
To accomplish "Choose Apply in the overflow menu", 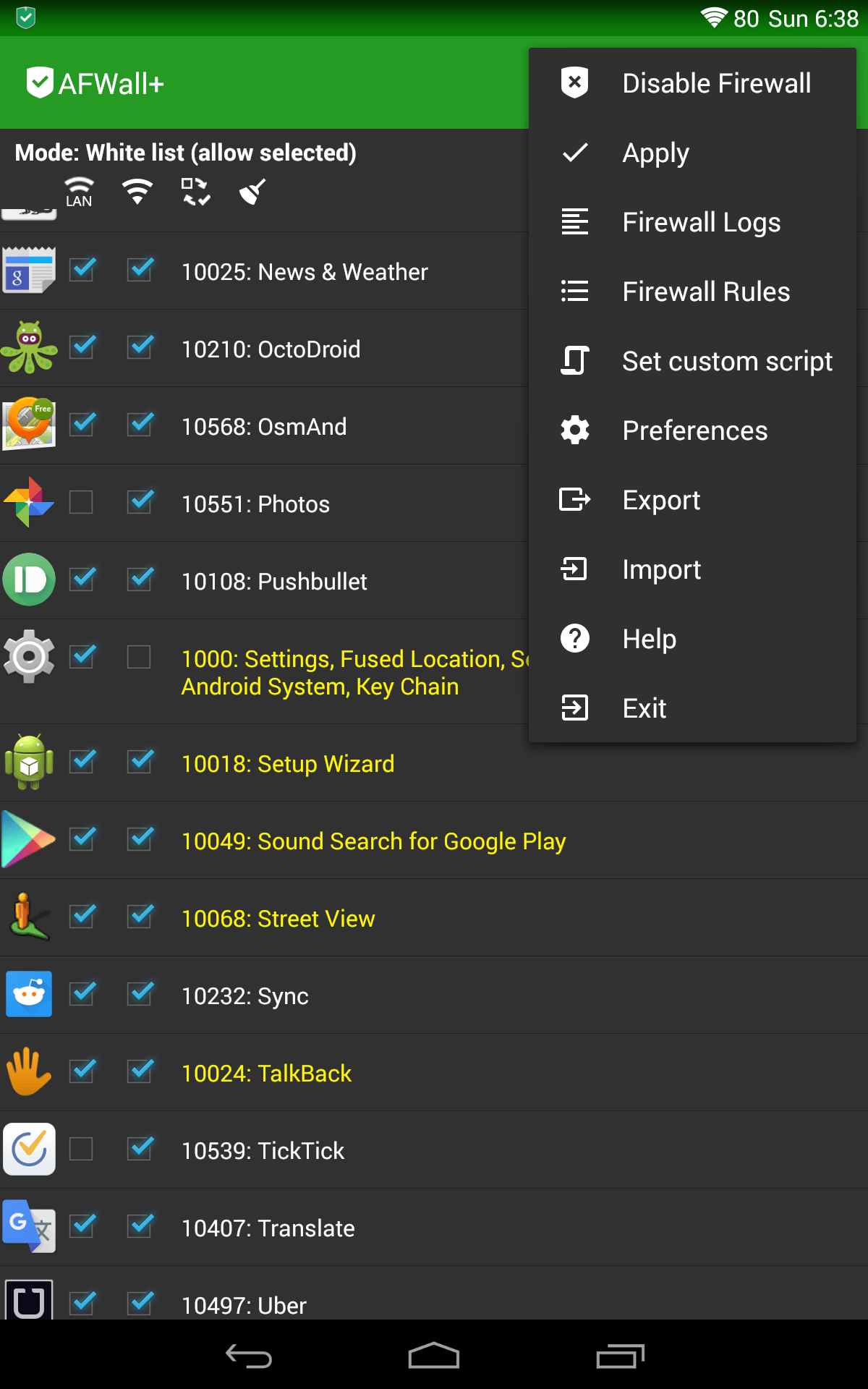I will click(655, 152).
